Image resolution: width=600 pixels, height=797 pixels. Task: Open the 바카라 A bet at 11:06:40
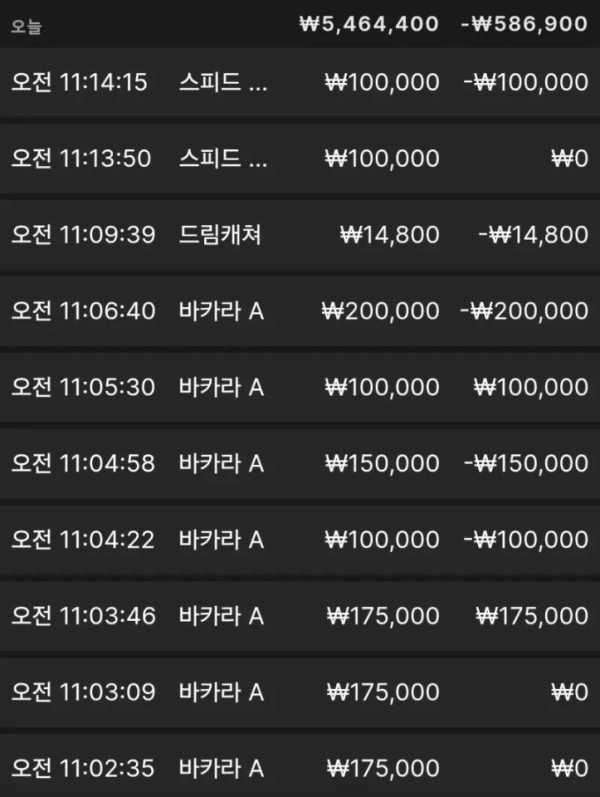(300, 311)
